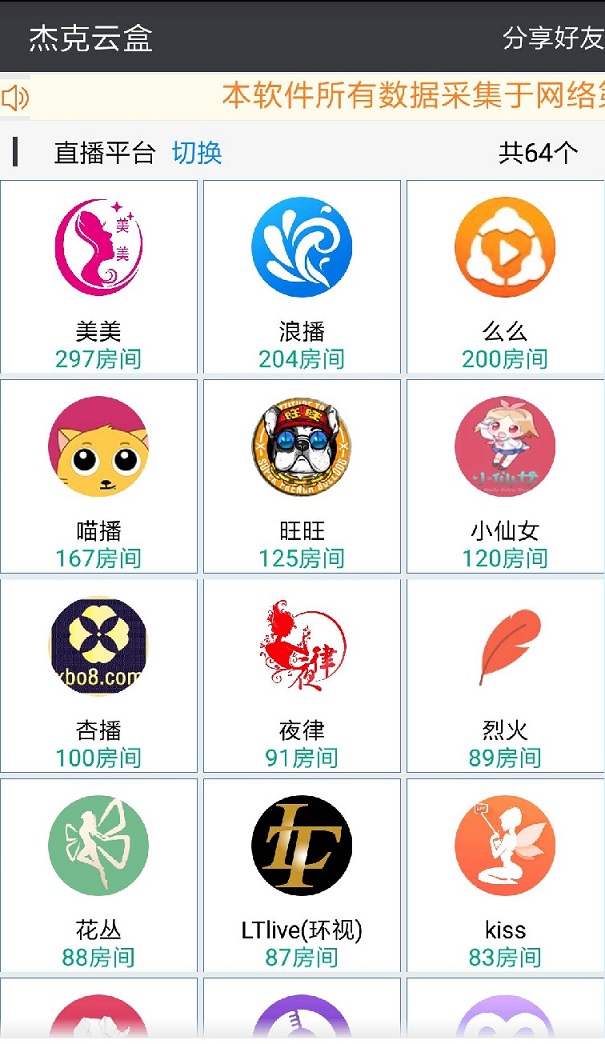Open the 夜律 platform with 91 rooms
This screenshot has width=605, height=1044.
302,676
